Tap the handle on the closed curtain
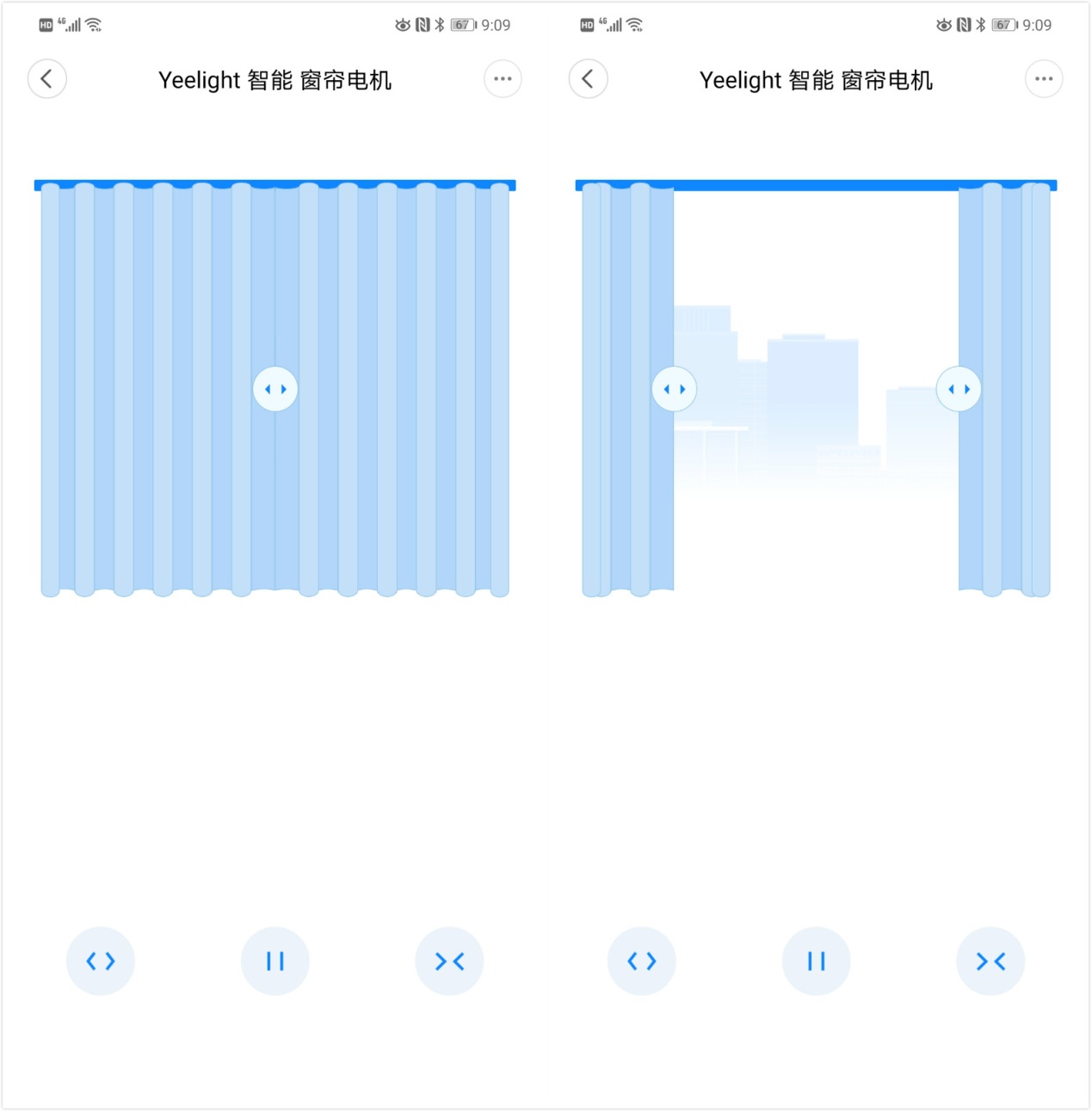 (275, 388)
